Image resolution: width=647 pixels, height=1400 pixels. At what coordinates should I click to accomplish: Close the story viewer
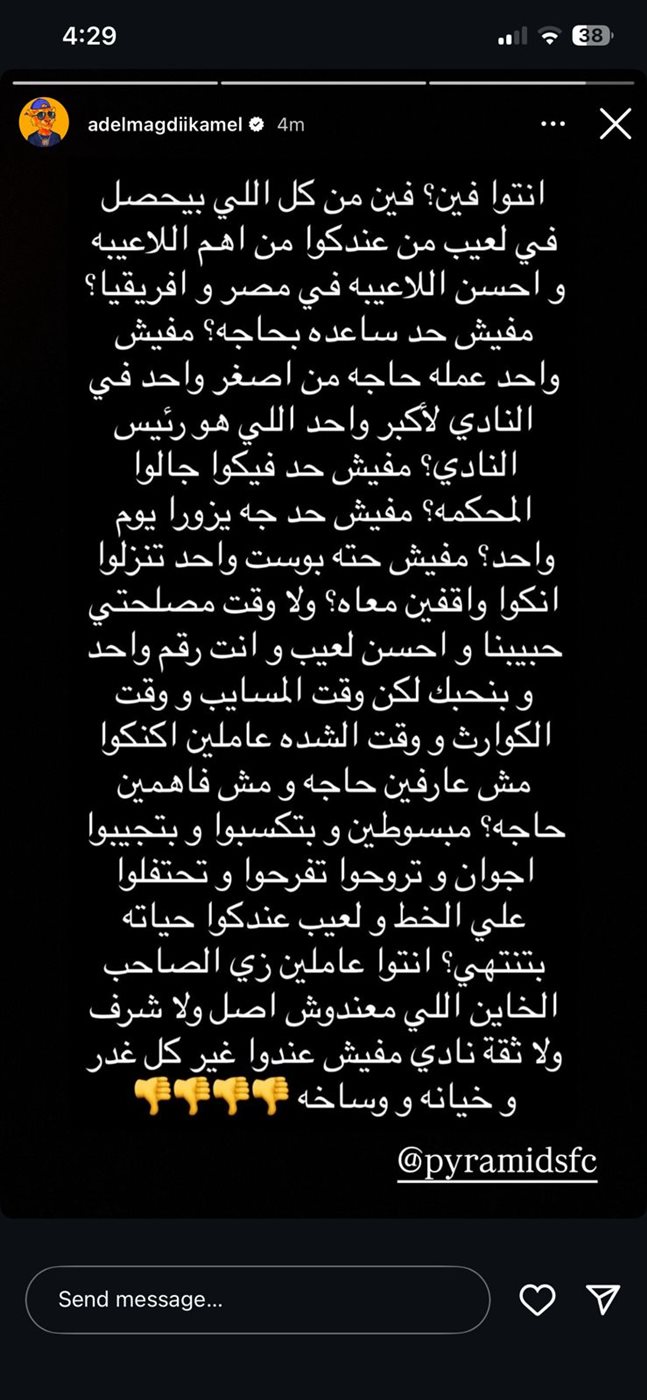[x=614, y=124]
